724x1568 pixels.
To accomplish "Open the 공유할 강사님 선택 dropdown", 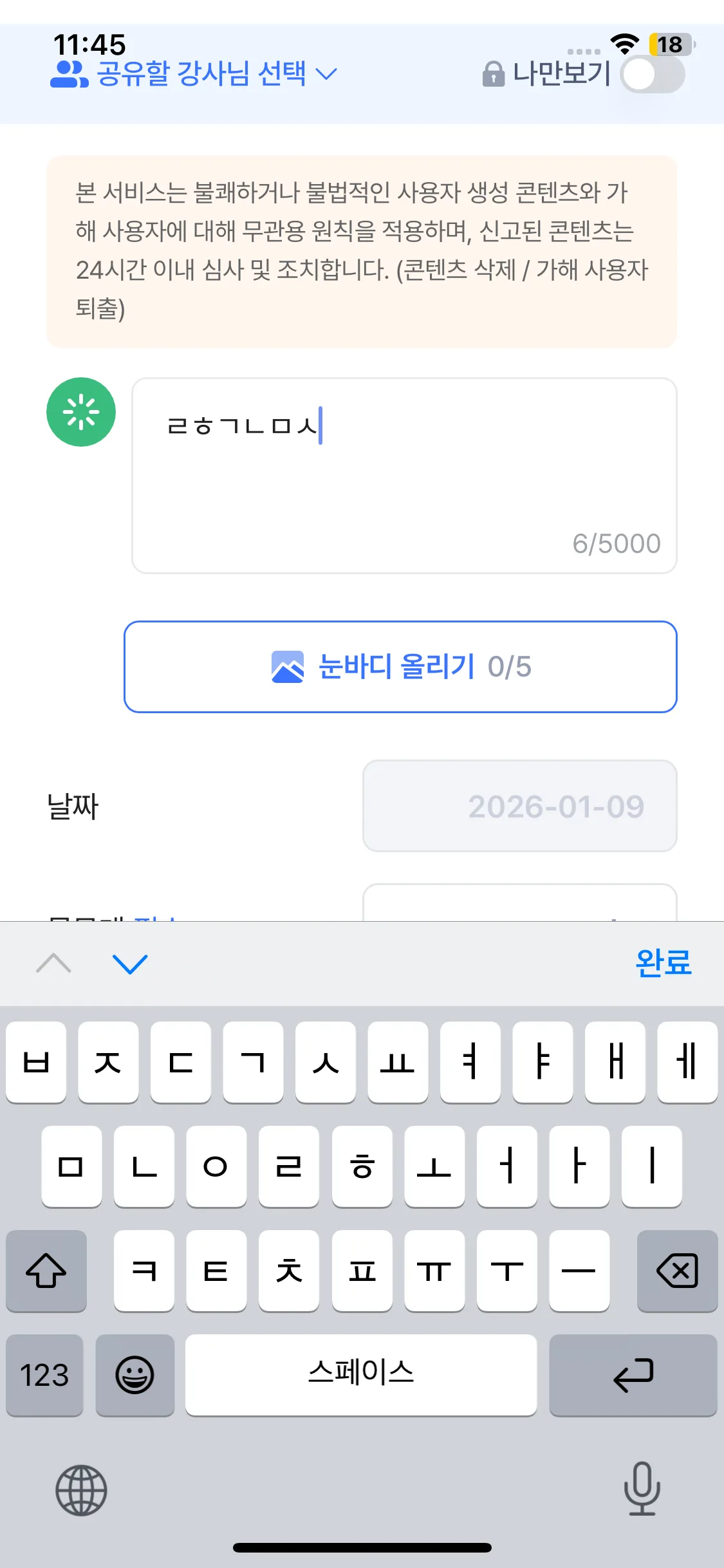I will (x=193, y=74).
